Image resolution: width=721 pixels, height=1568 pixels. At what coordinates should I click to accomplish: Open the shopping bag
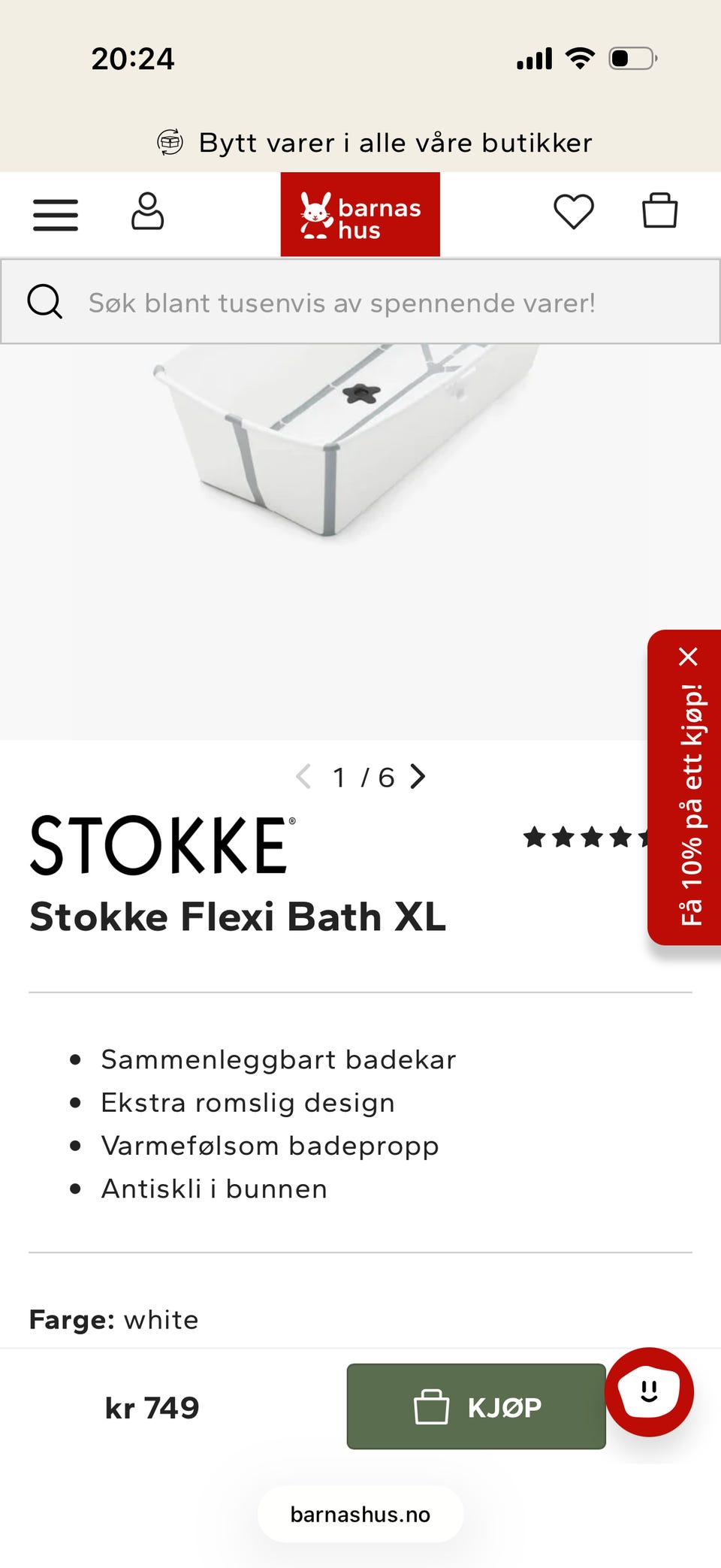(660, 210)
